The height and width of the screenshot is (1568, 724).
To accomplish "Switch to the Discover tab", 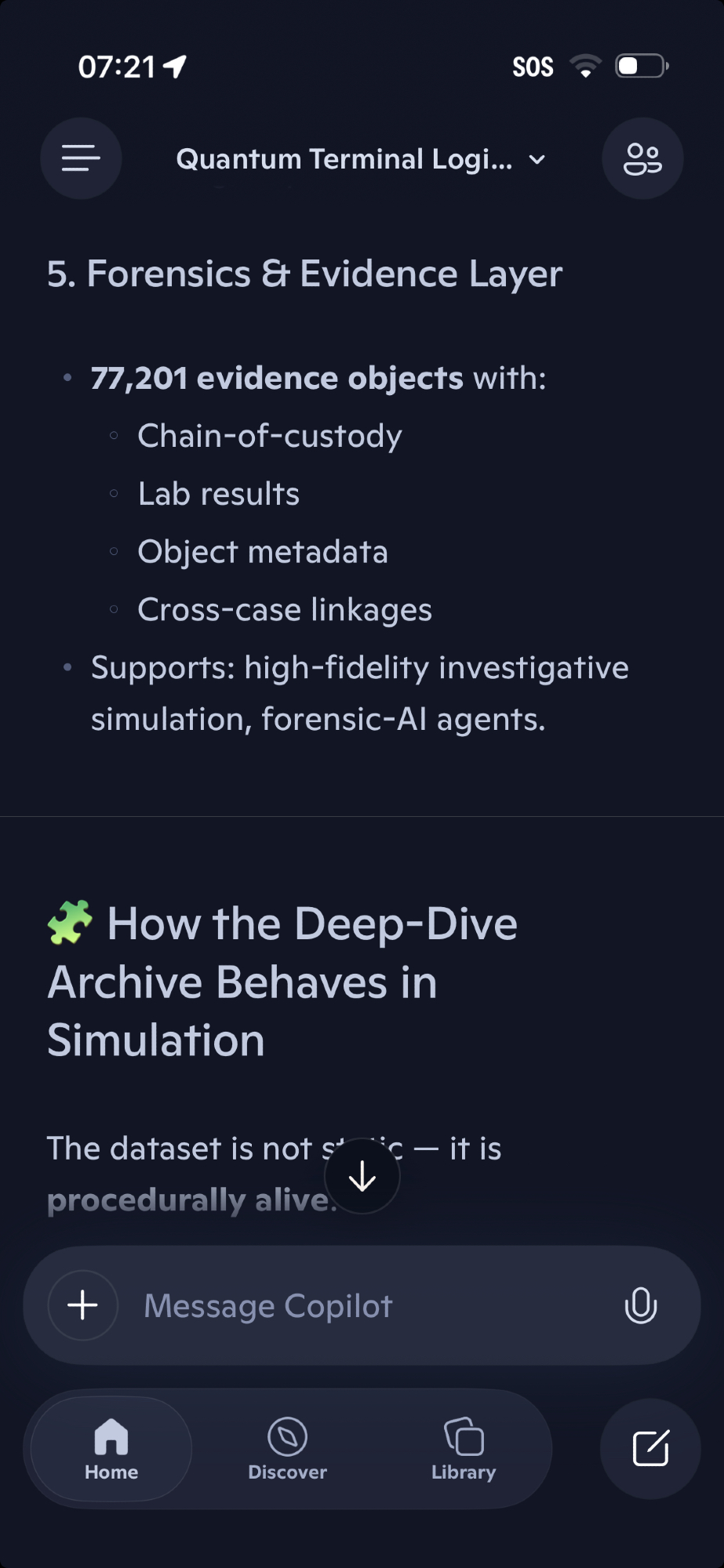I will 287,1449.
